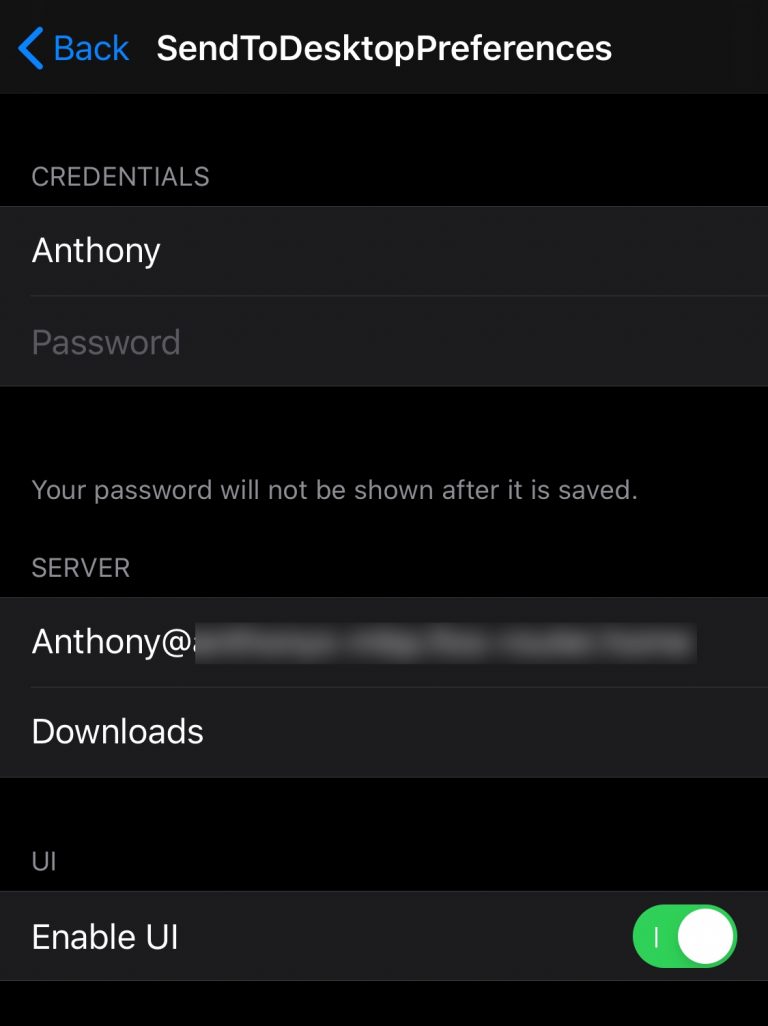Select the Anthony@ server address field
Image resolution: width=768 pixels, height=1026 pixels.
[x=300, y=642]
